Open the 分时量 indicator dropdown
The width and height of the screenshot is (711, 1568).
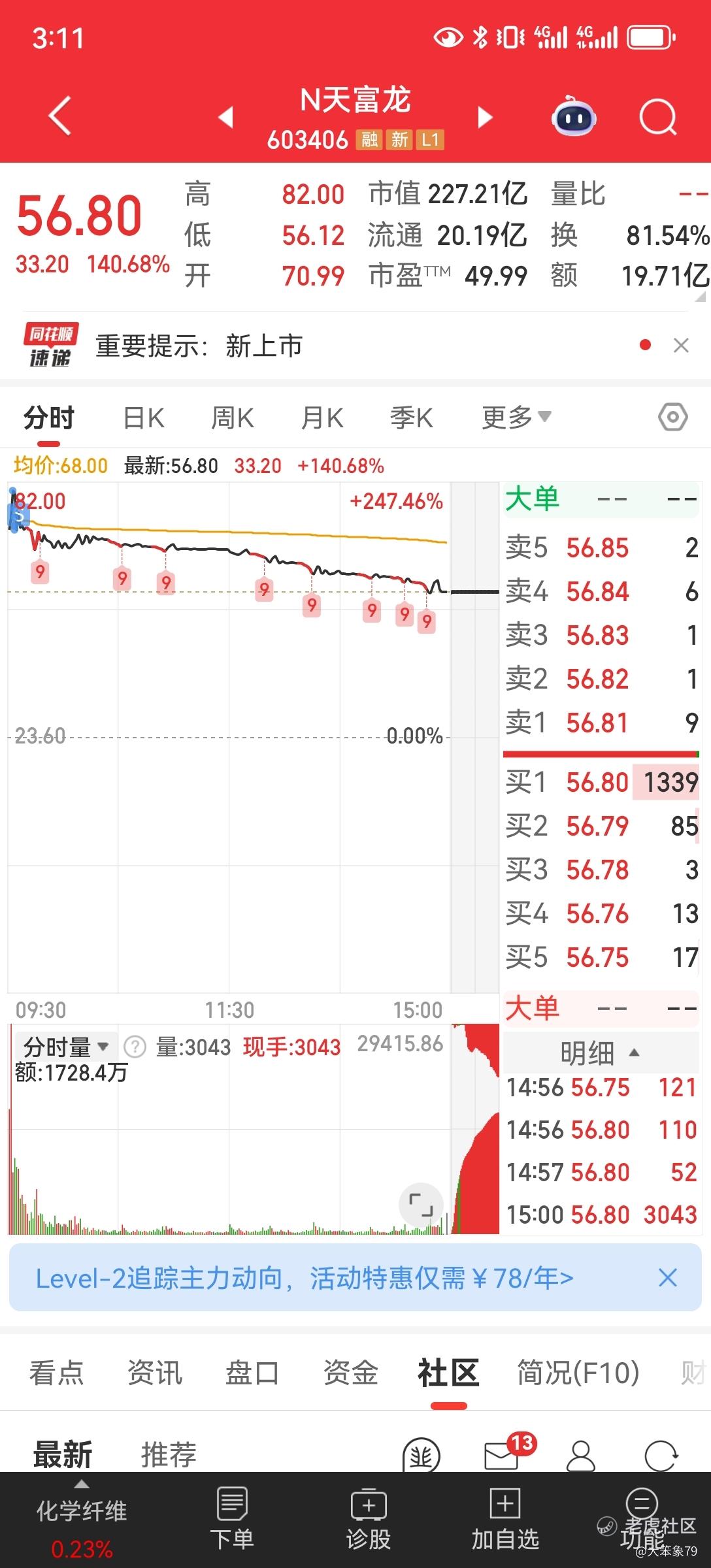65,1047
